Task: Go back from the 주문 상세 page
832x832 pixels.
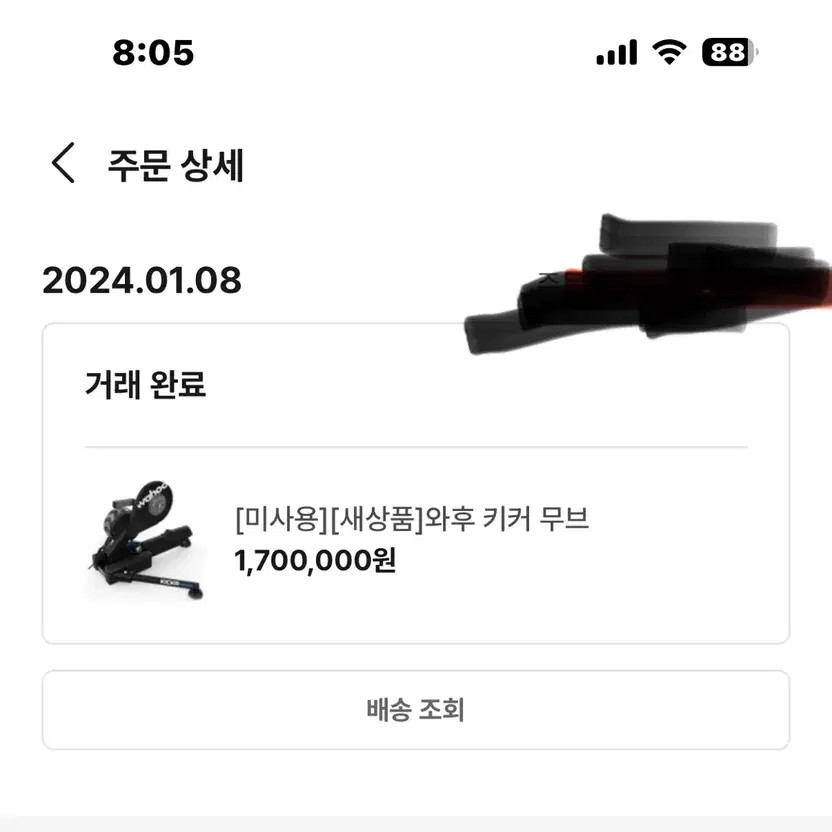Action: pyautogui.click(x=63, y=163)
